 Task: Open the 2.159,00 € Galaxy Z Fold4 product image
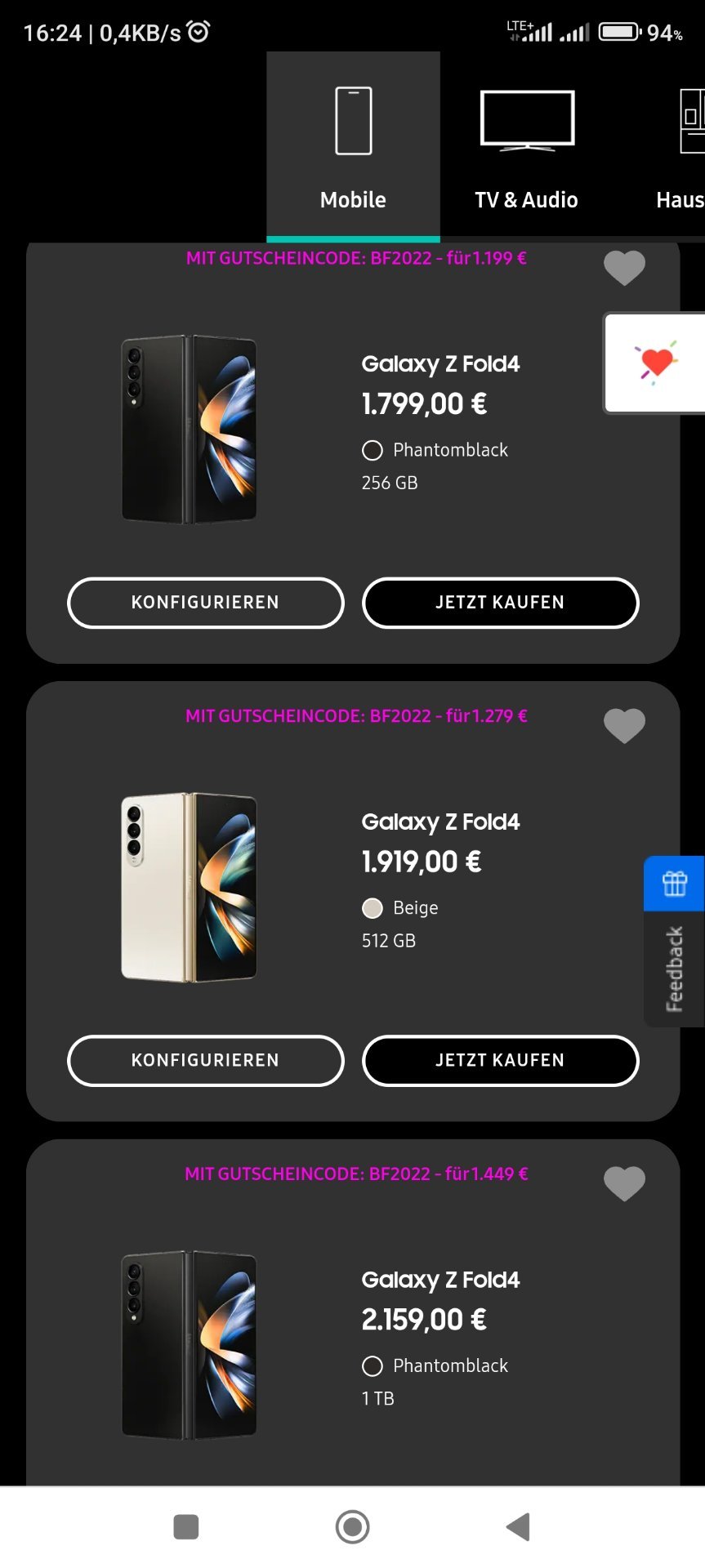(x=190, y=1345)
